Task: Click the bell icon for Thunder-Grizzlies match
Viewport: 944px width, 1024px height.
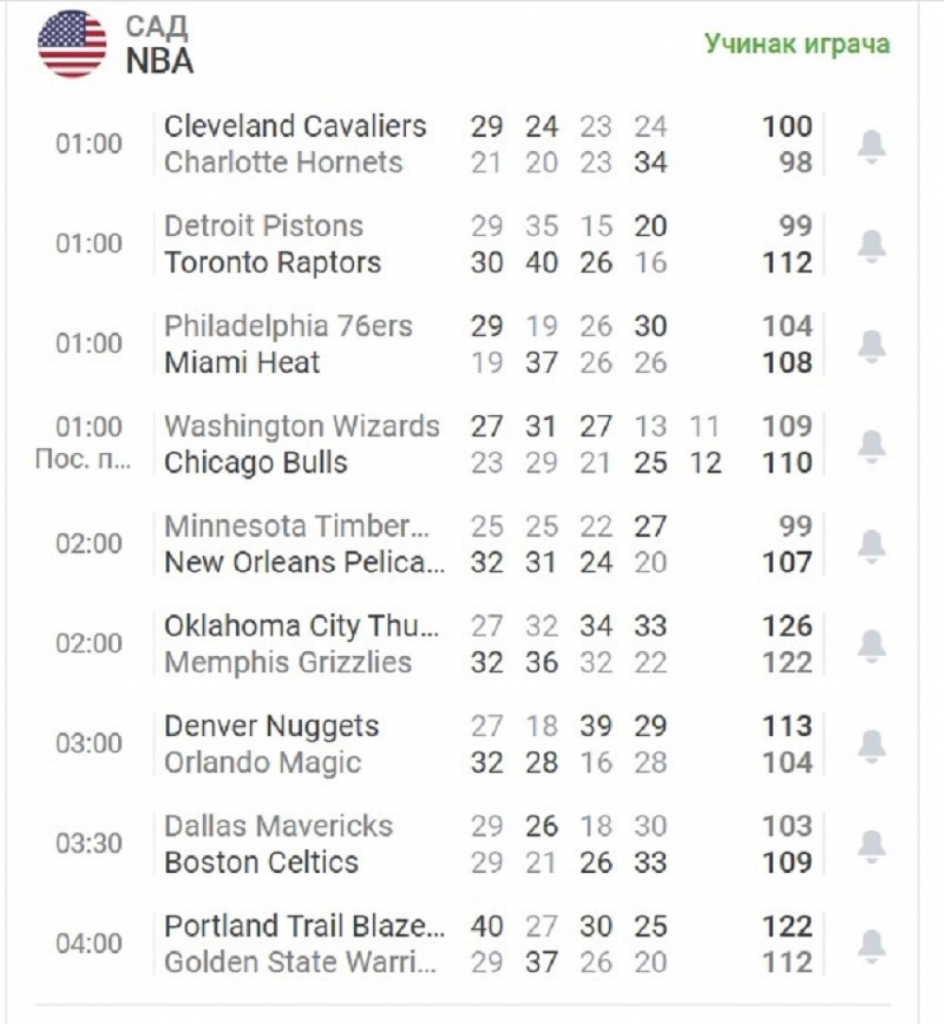Action: point(873,644)
